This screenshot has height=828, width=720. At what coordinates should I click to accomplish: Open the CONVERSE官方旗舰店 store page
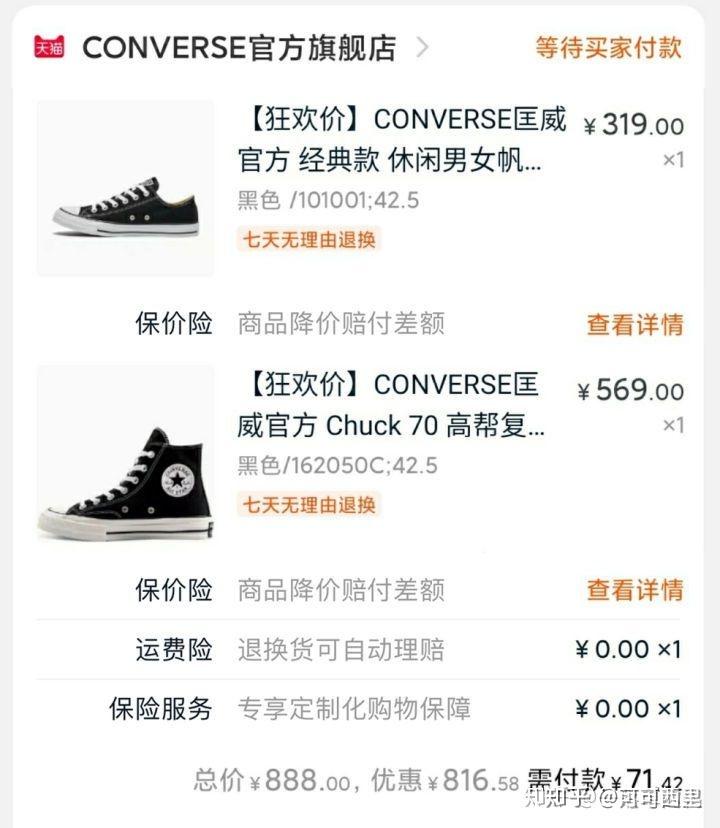point(240,47)
